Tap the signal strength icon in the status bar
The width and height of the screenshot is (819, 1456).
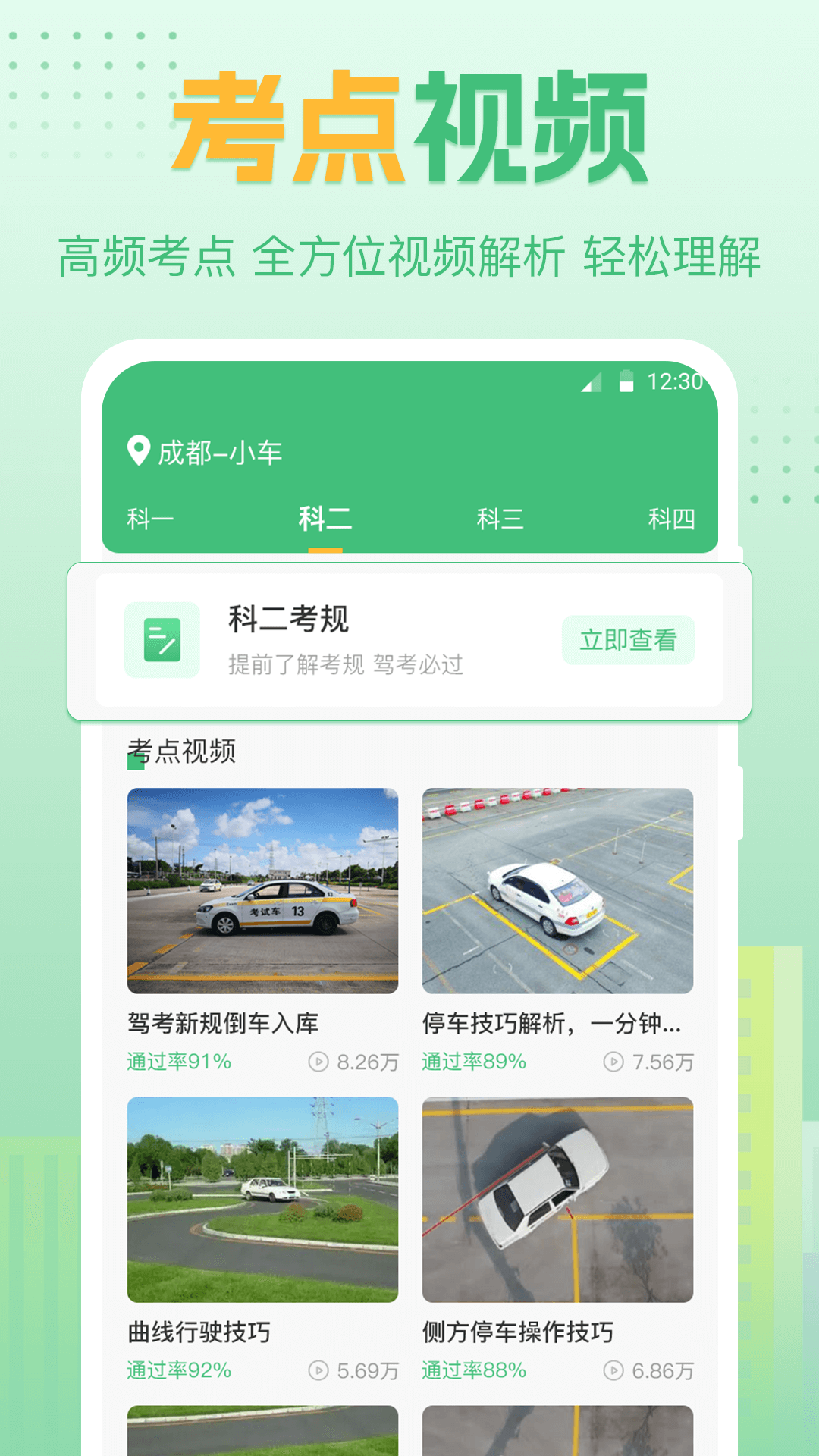click(x=591, y=382)
